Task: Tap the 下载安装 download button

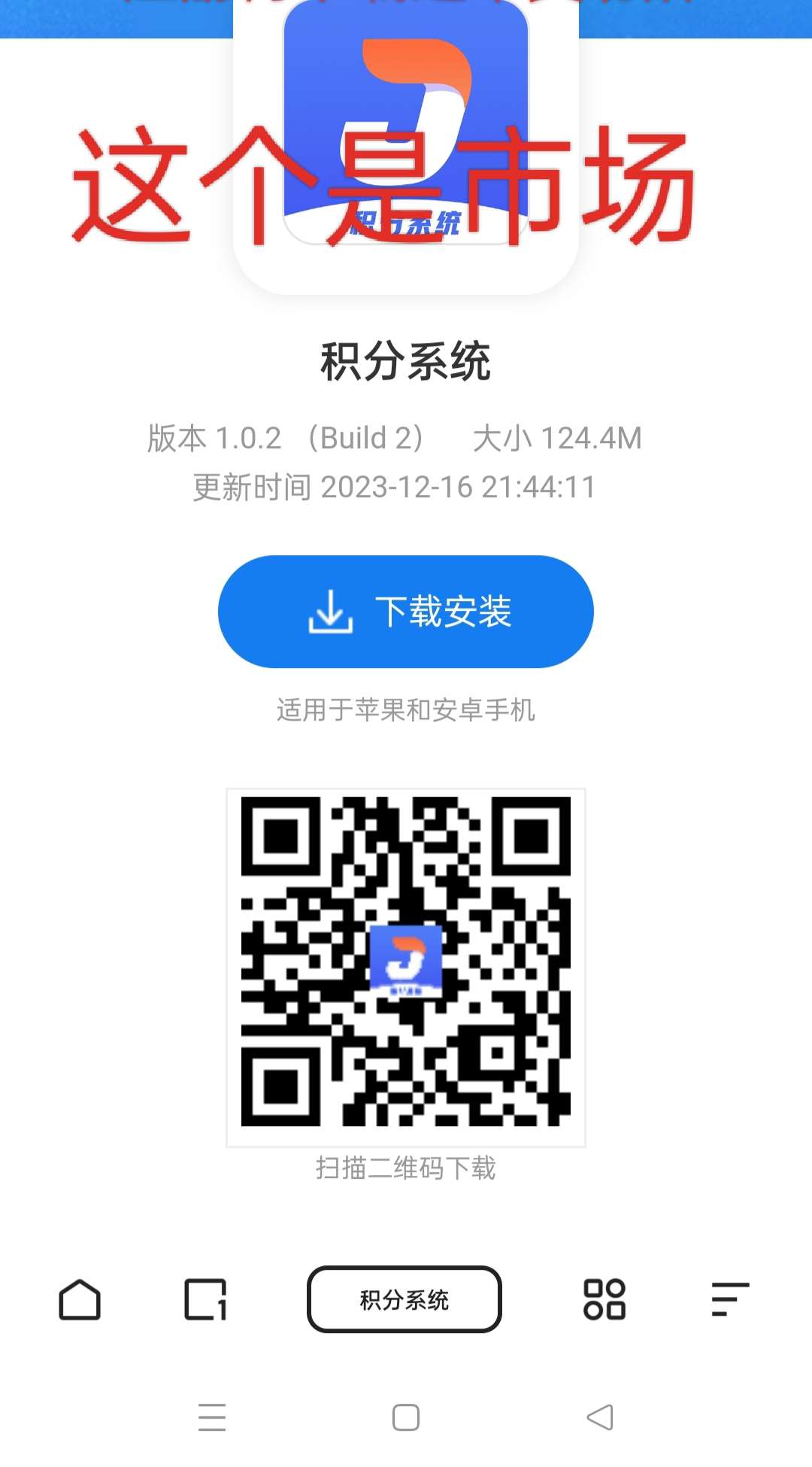Action: (406, 612)
